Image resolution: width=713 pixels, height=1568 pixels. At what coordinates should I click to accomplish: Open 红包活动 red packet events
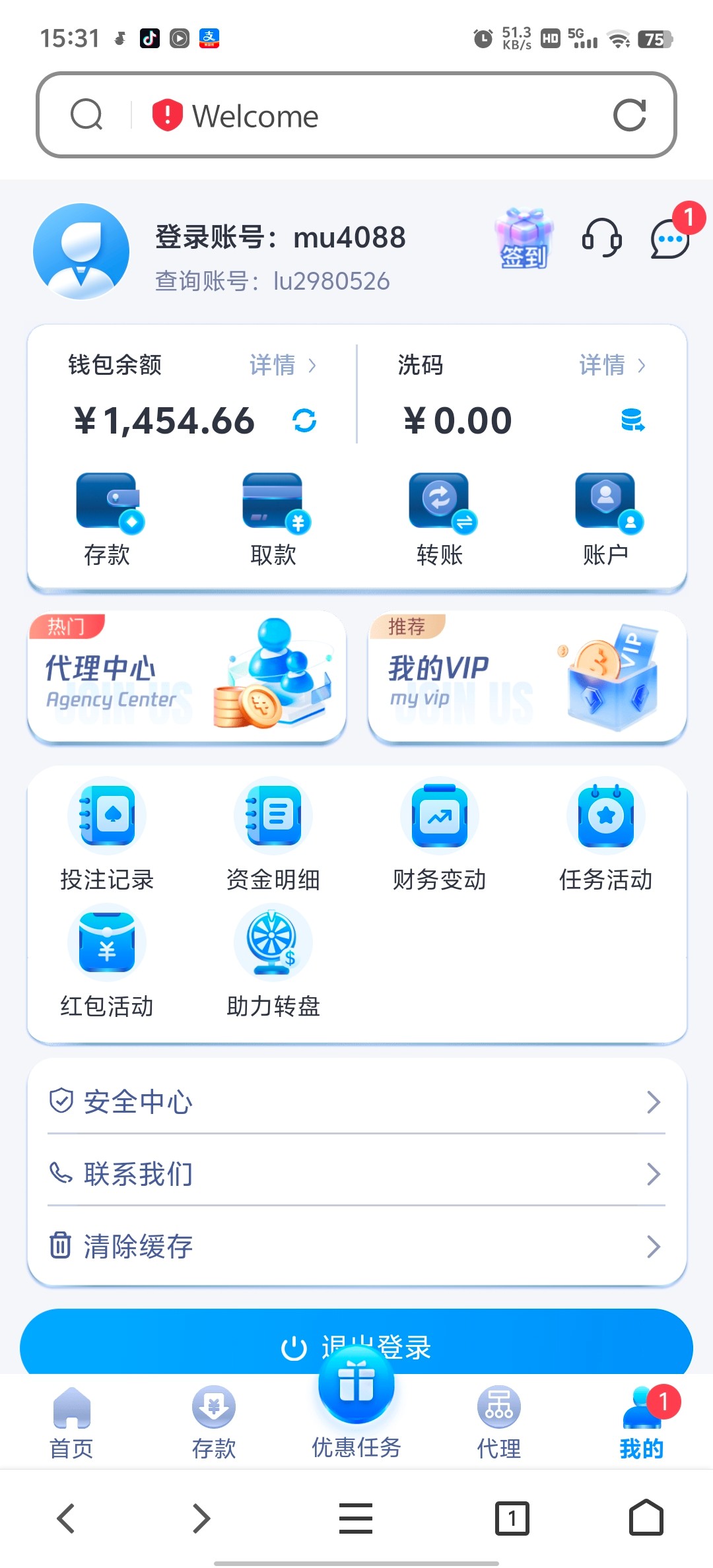pos(107,960)
